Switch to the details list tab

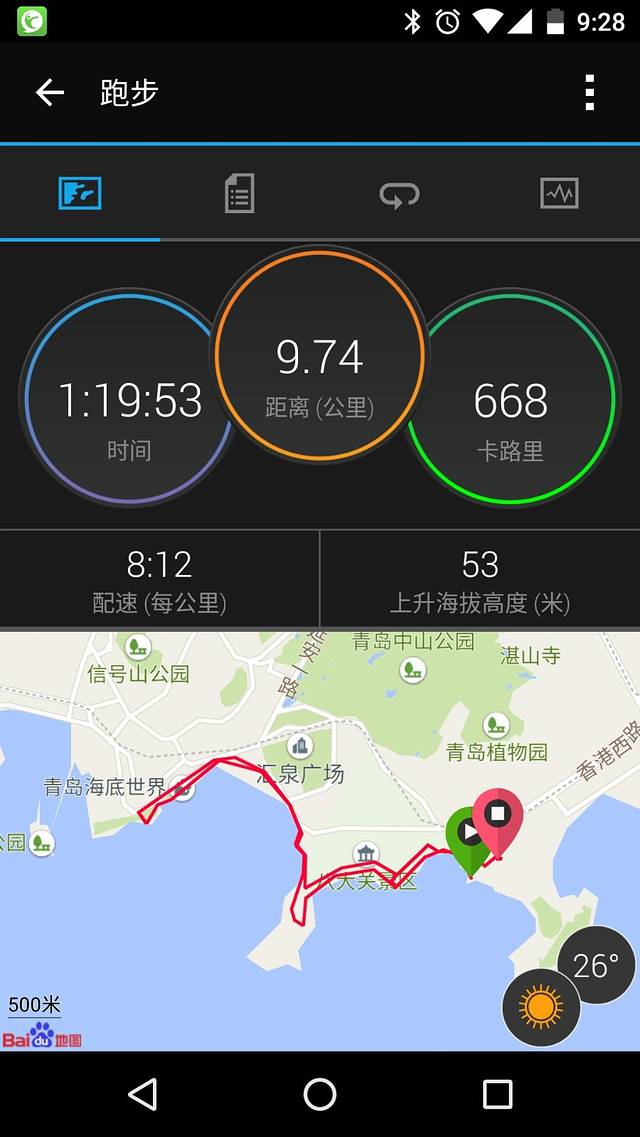(239, 193)
